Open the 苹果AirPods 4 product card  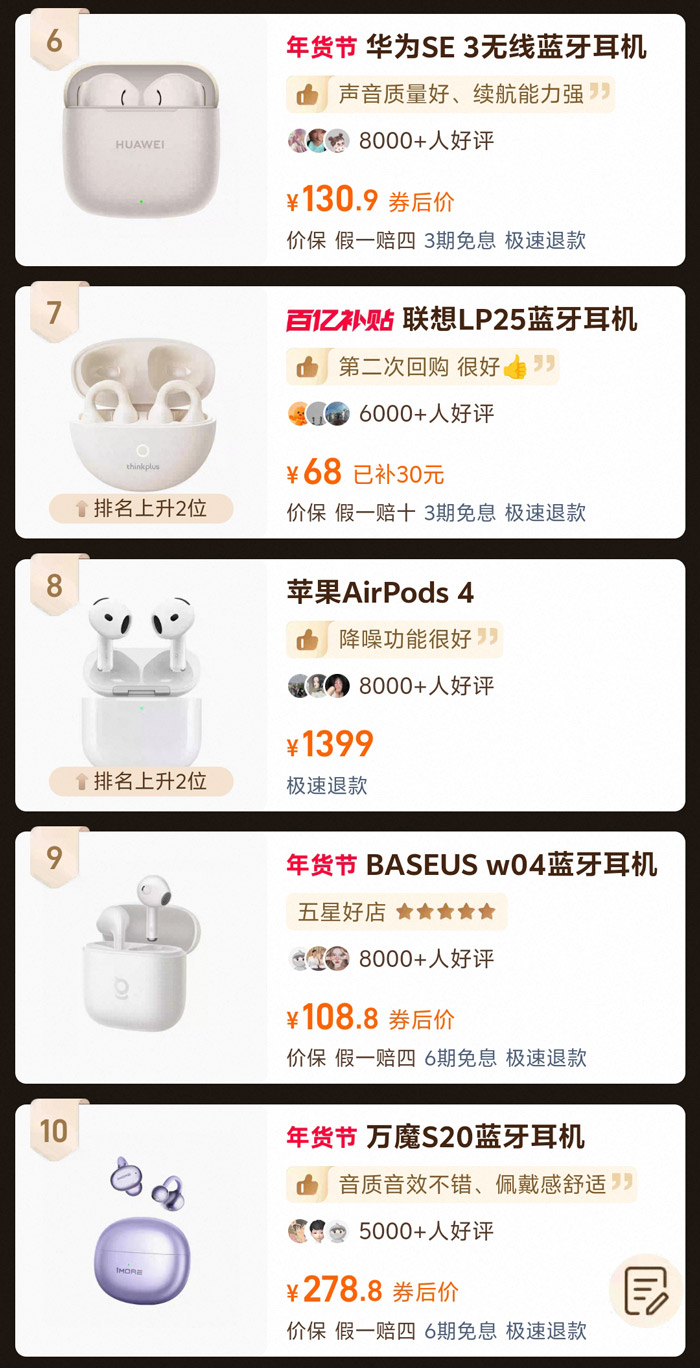(380, 593)
